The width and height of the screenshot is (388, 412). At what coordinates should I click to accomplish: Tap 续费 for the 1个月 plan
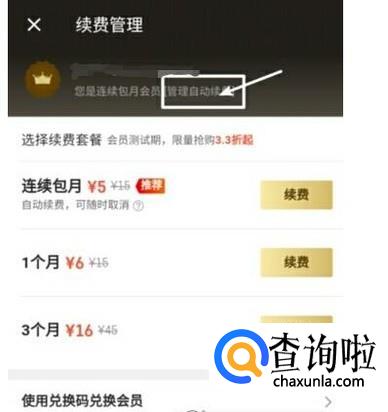click(x=296, y=262)
